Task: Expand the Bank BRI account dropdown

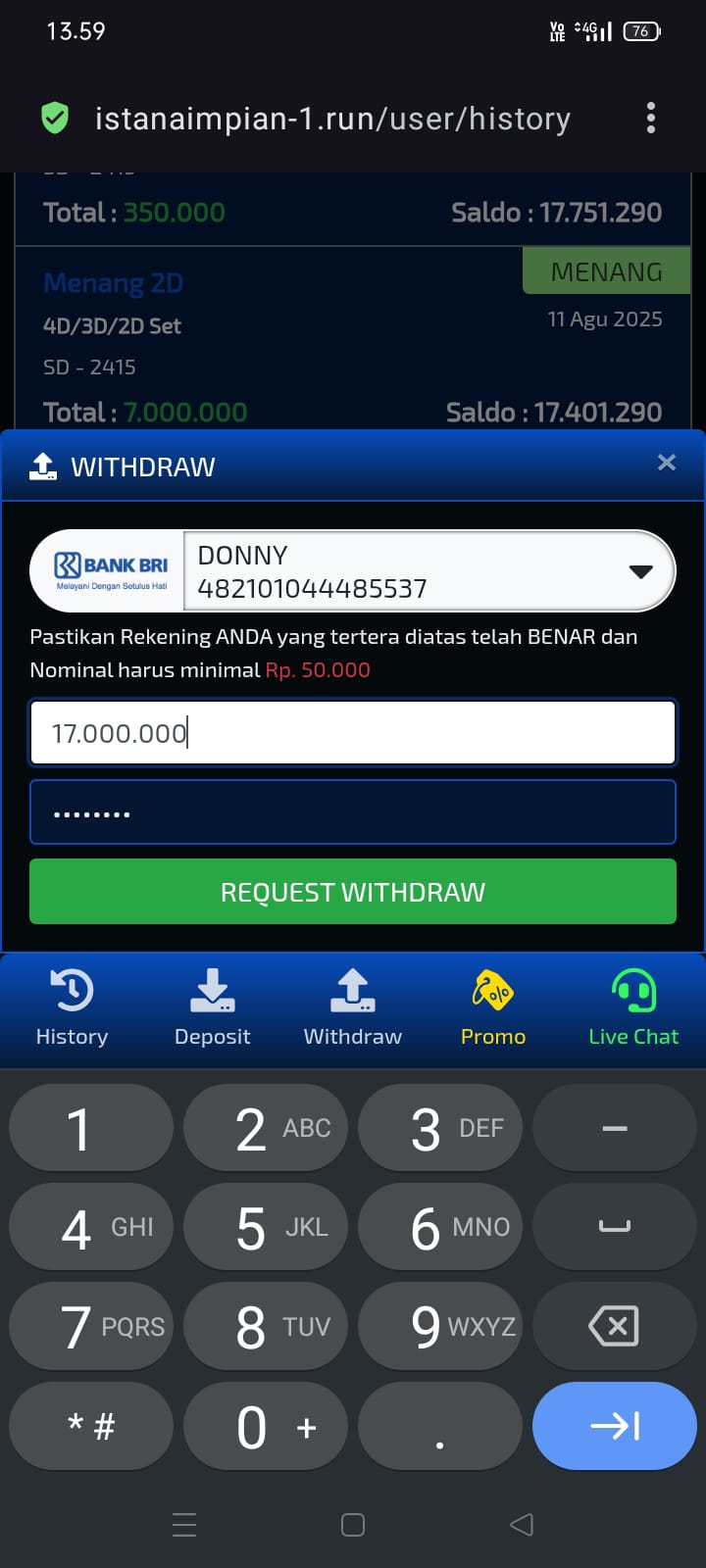Action: pyautogui.click(x=639, y=572)
